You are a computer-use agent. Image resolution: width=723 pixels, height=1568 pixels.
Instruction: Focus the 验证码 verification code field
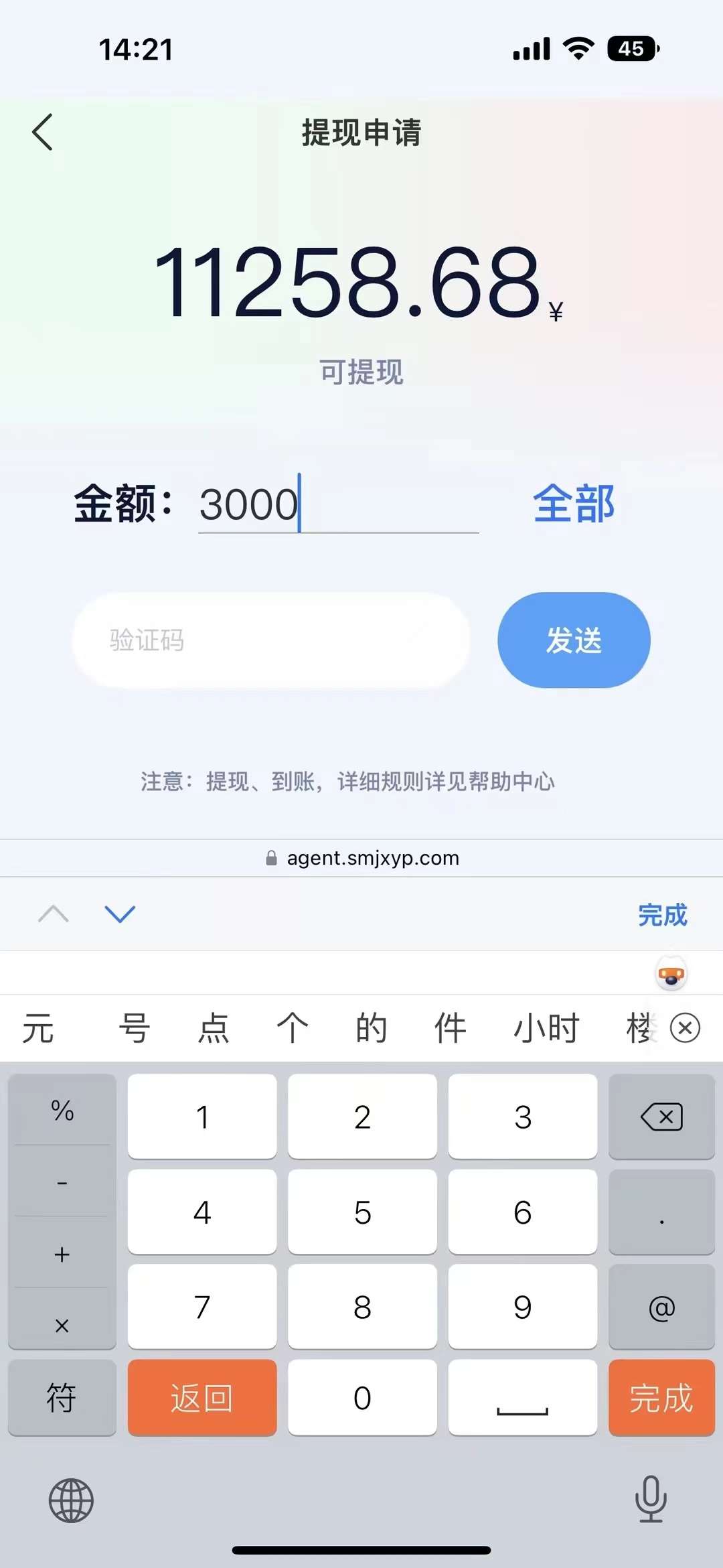point(271,640)
